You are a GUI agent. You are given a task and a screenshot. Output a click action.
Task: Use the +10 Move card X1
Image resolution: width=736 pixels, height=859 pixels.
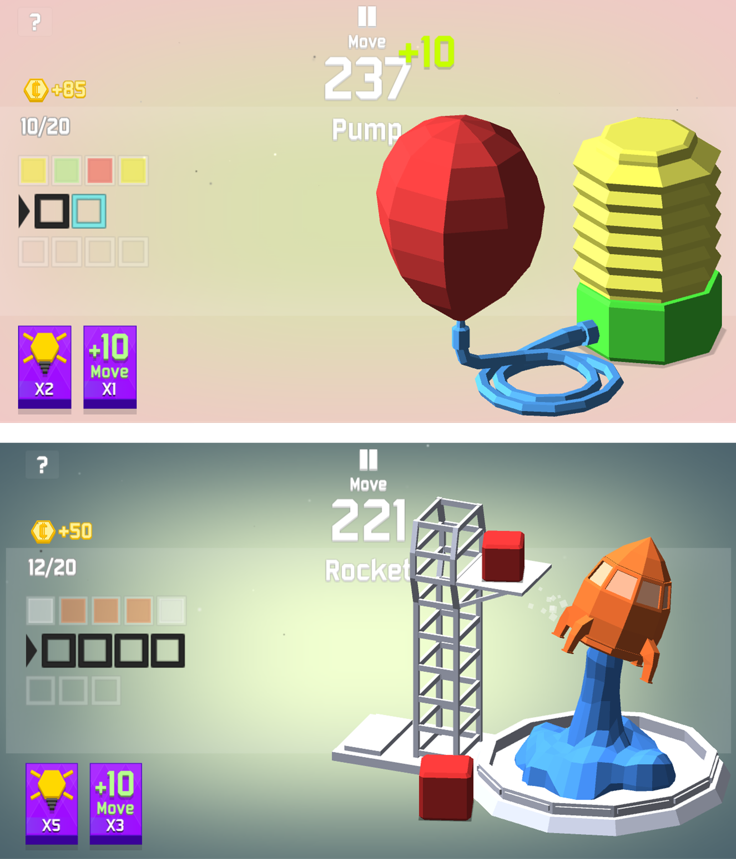109,366
